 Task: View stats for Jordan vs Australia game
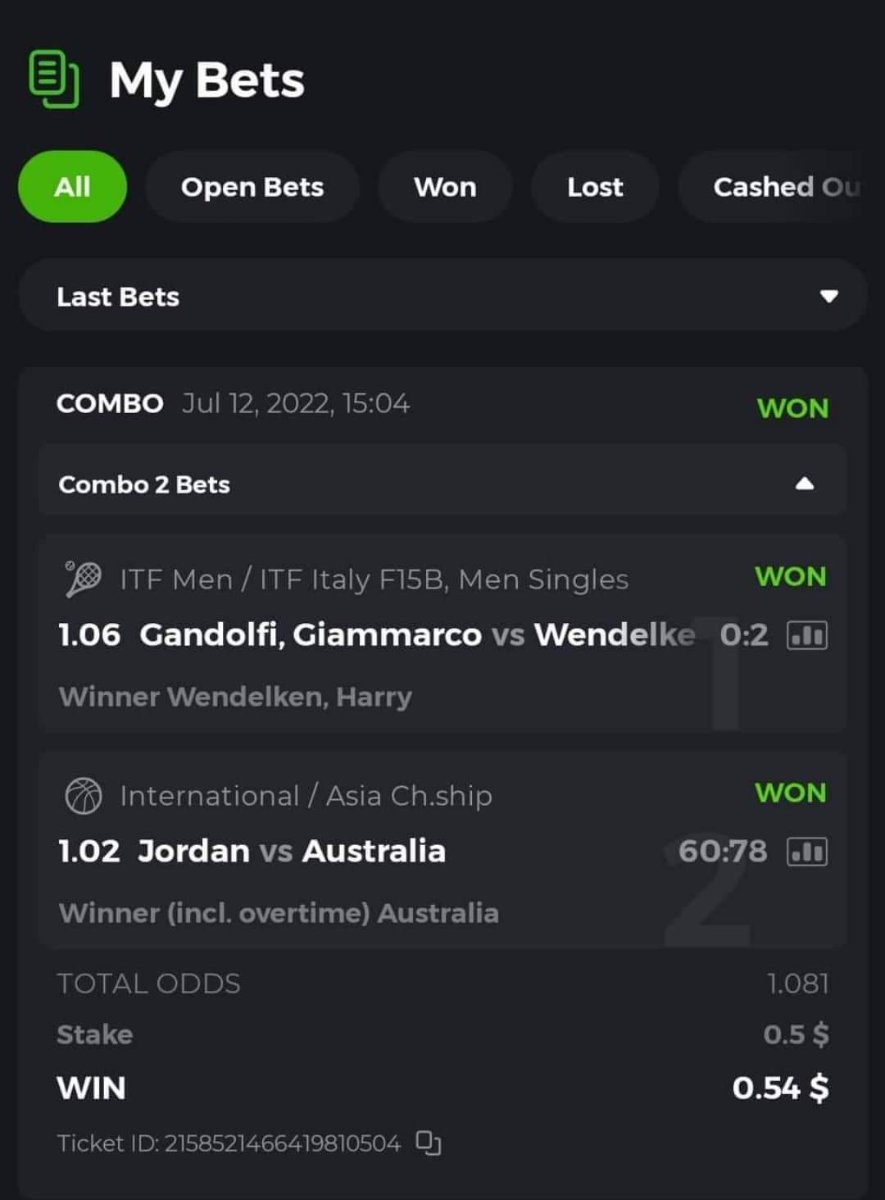[x=806, y=851]
